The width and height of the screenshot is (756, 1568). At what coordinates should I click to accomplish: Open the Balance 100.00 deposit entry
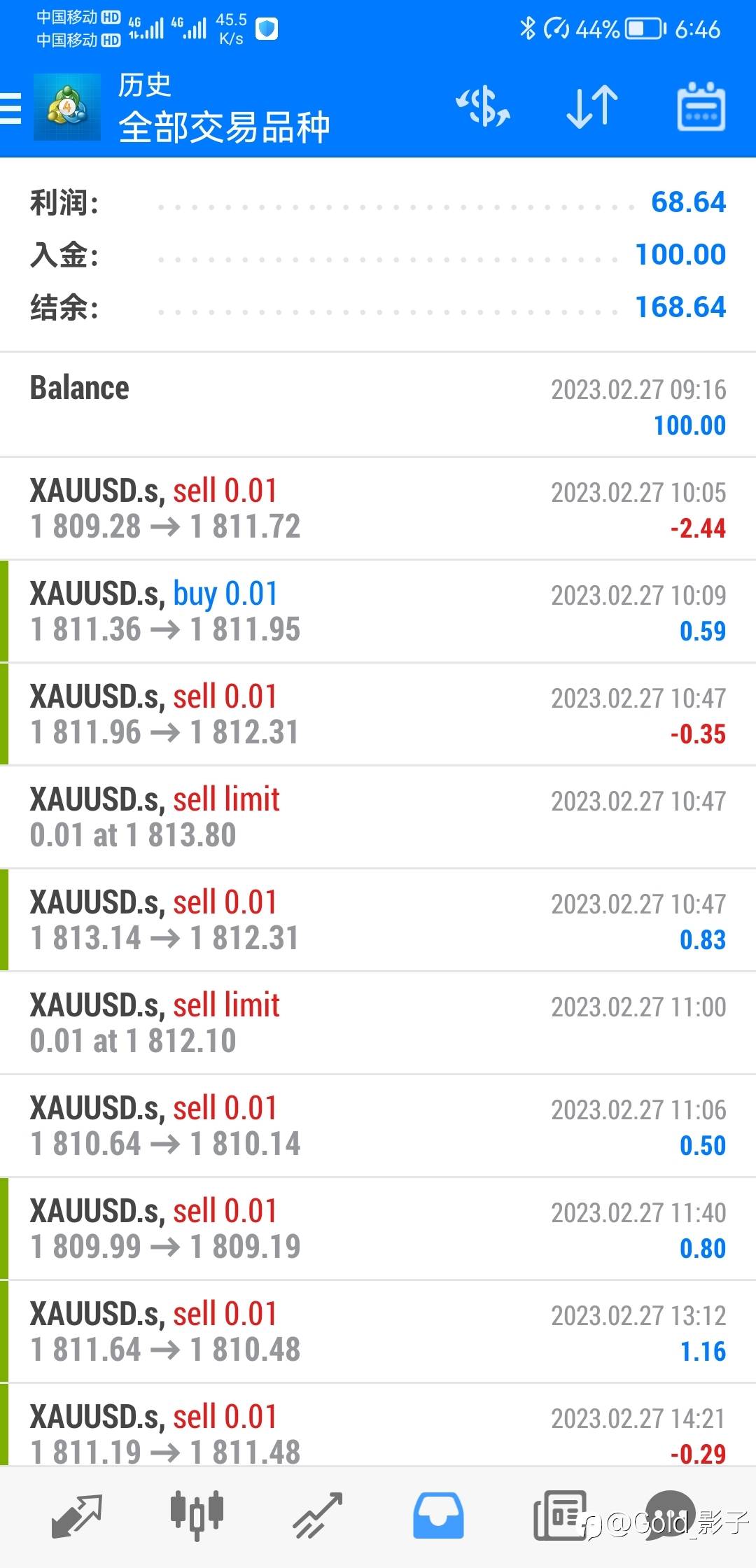[x=378, y=405]
